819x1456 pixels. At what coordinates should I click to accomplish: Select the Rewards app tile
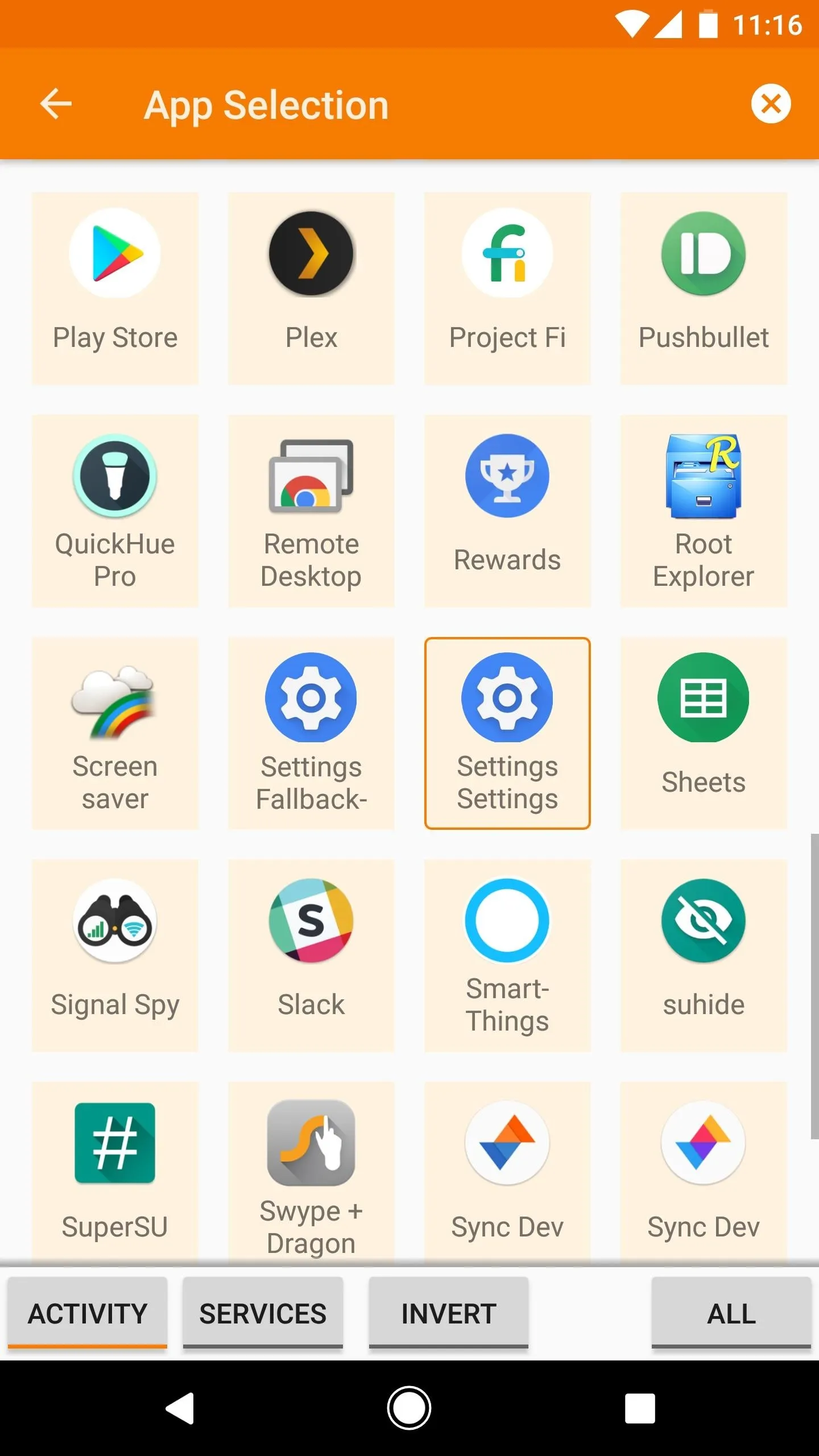[507, 511]
